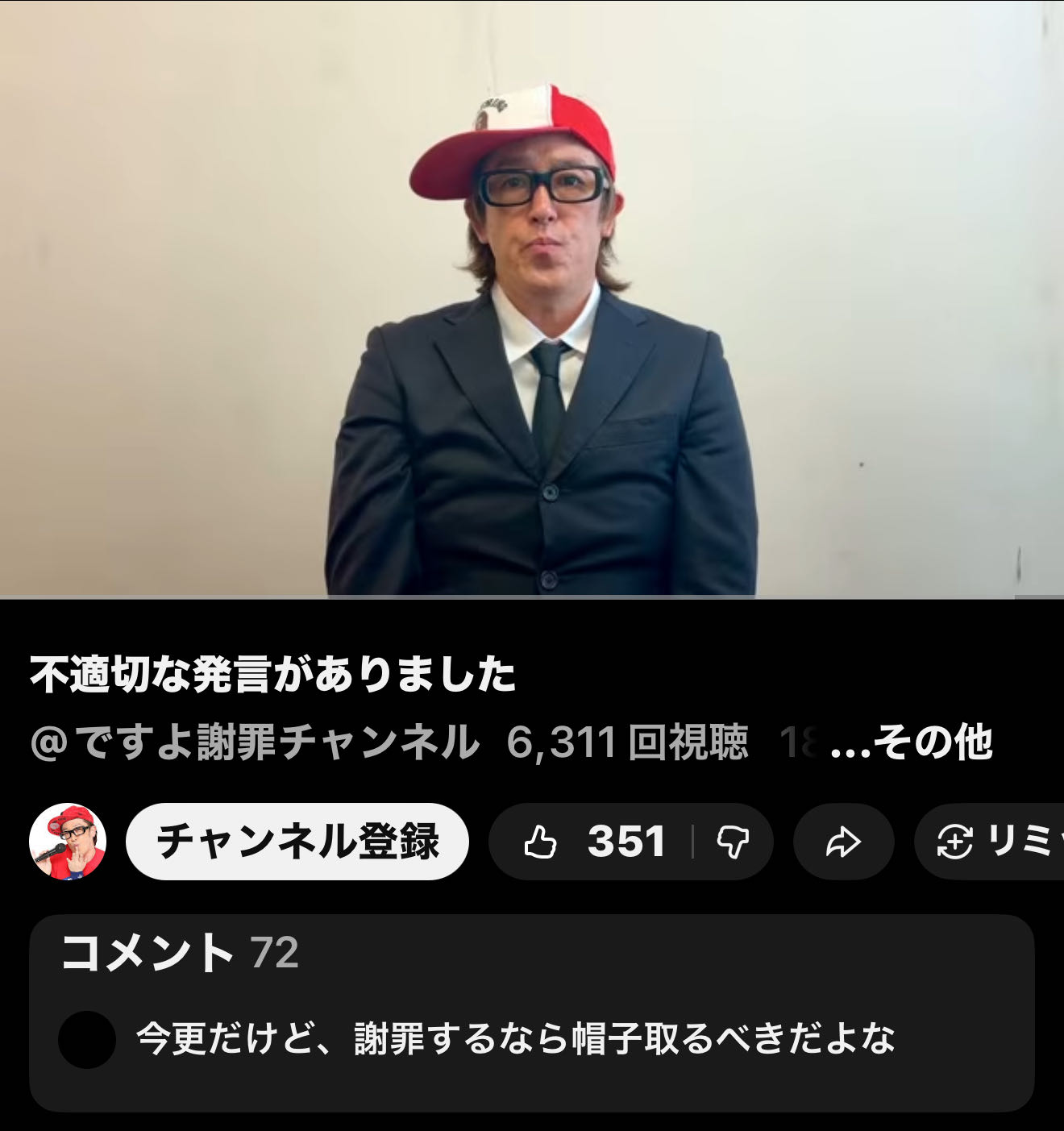The image size is (1064, 1131).
Task: Tap the video player area
Action: point(532,298)
